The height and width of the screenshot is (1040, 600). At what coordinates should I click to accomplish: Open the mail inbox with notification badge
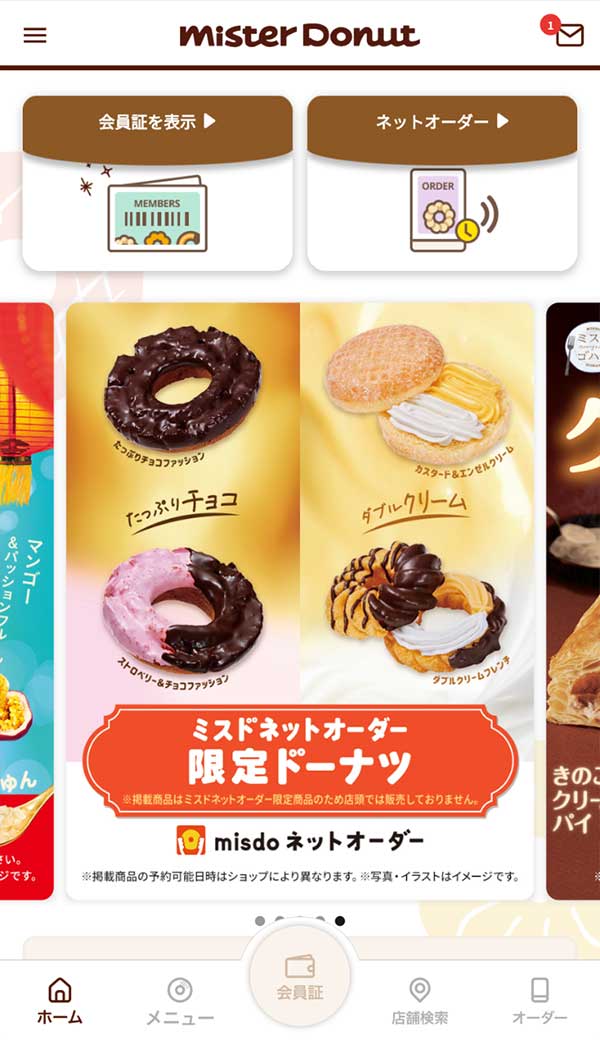[x=568, y=35]
